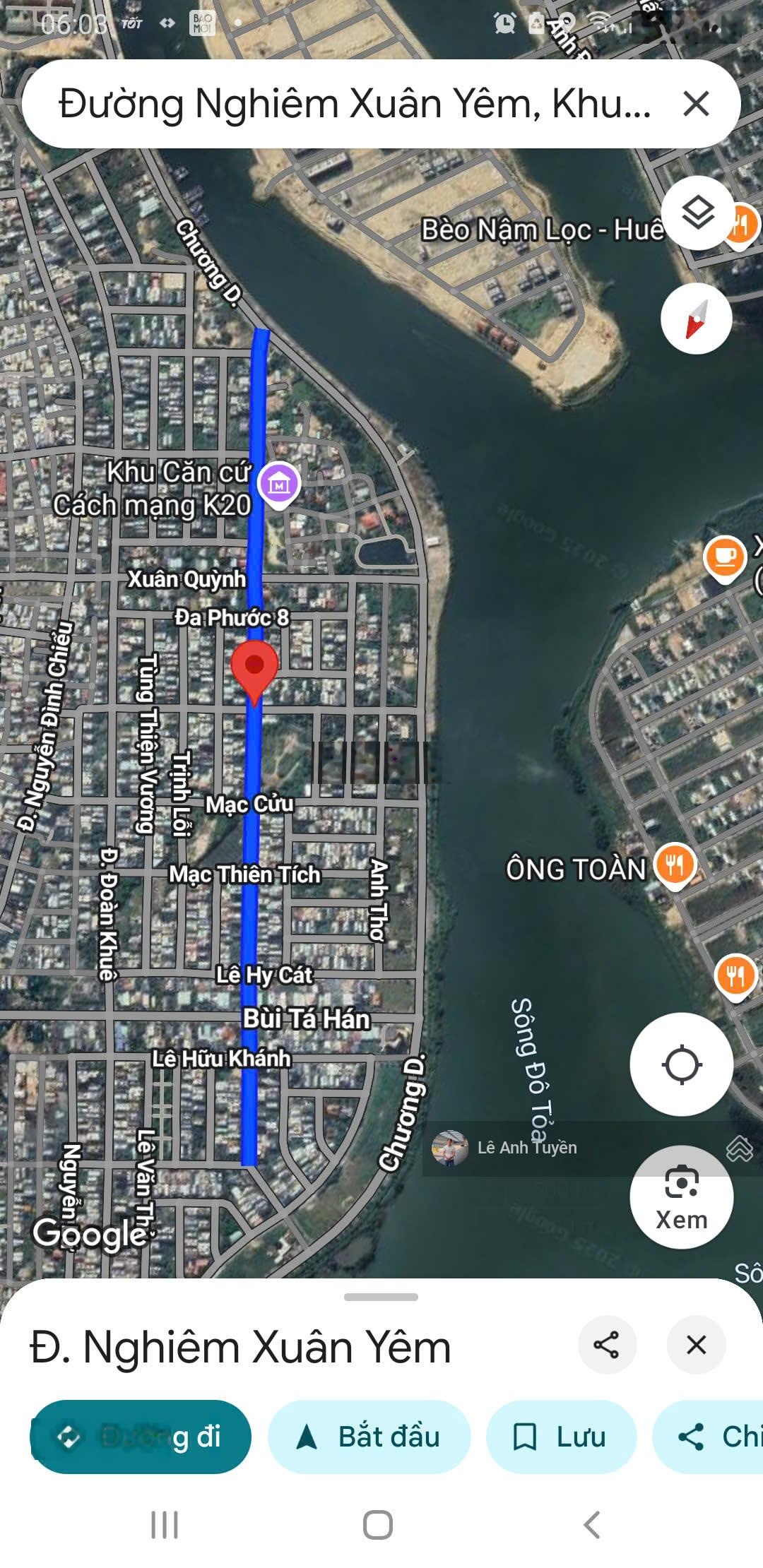Open the Xem camera lens button
763x1568 pixels.
681,1197
